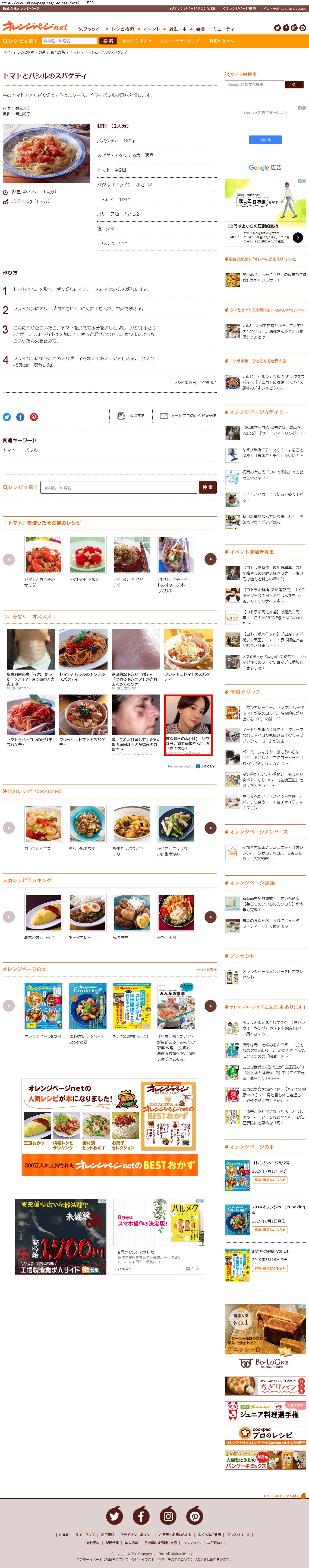Open the 基本のオムライス recipe card
The height and width of the screenshot is (1568, 309).
[40, 937]
